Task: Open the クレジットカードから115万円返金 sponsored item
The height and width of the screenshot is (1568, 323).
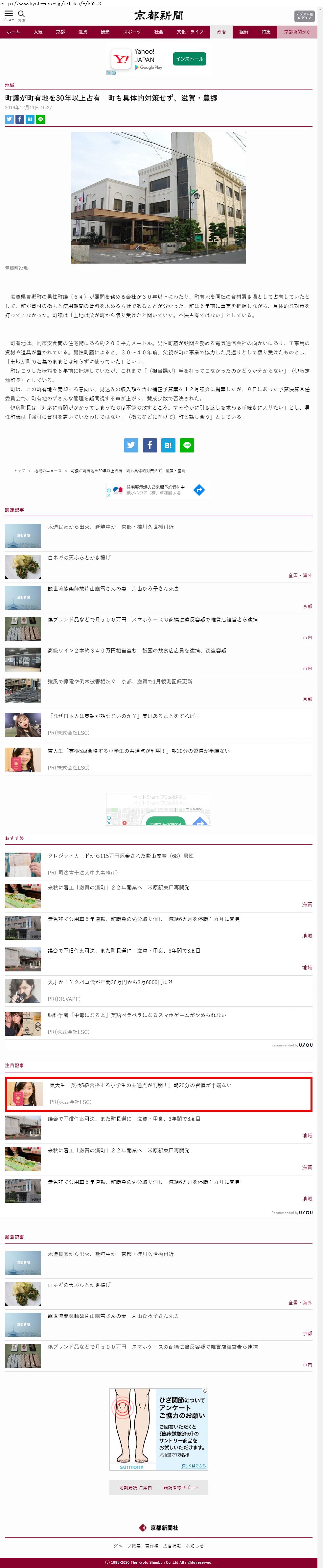Action: pyautogui.click(x=121, y=856)
